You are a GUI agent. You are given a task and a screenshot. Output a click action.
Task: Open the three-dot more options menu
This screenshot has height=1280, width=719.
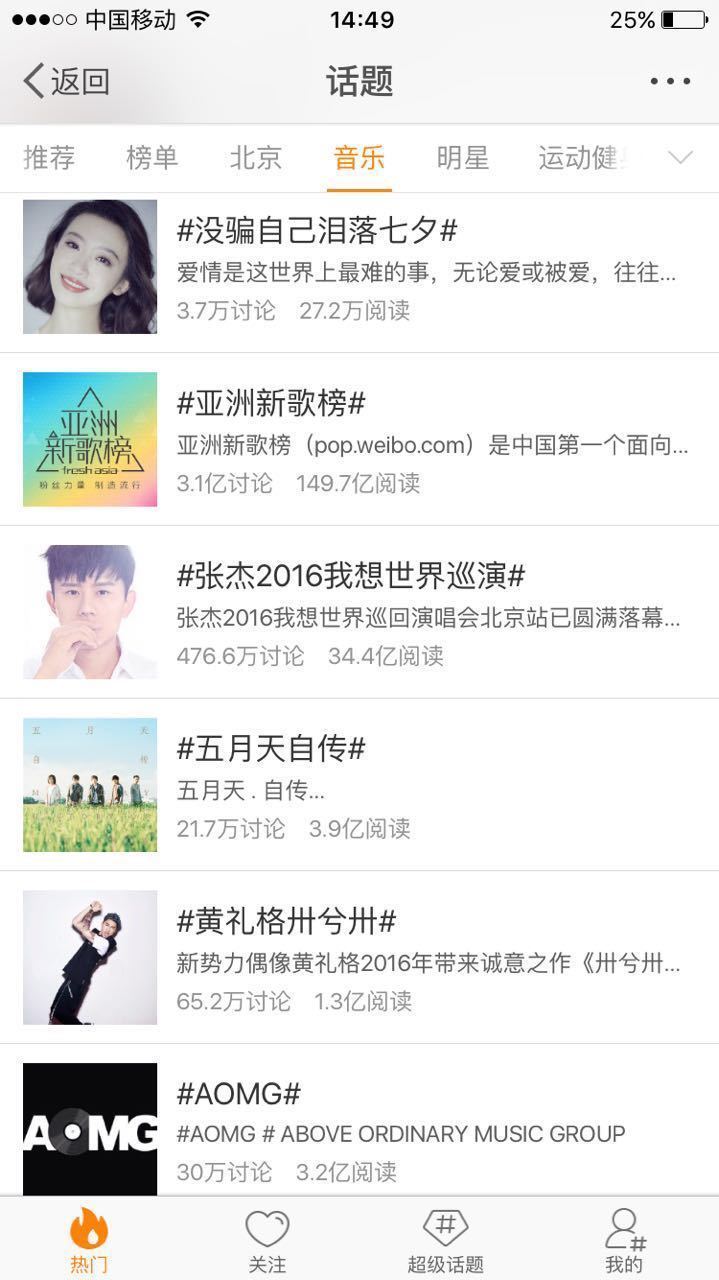click(670, 81)
